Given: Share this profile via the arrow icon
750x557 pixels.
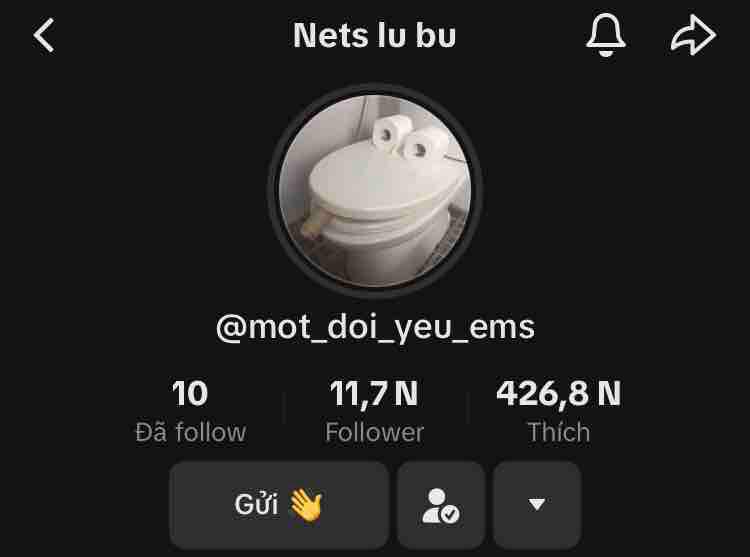Looking at the screenshot, I should tap(692, 36).
